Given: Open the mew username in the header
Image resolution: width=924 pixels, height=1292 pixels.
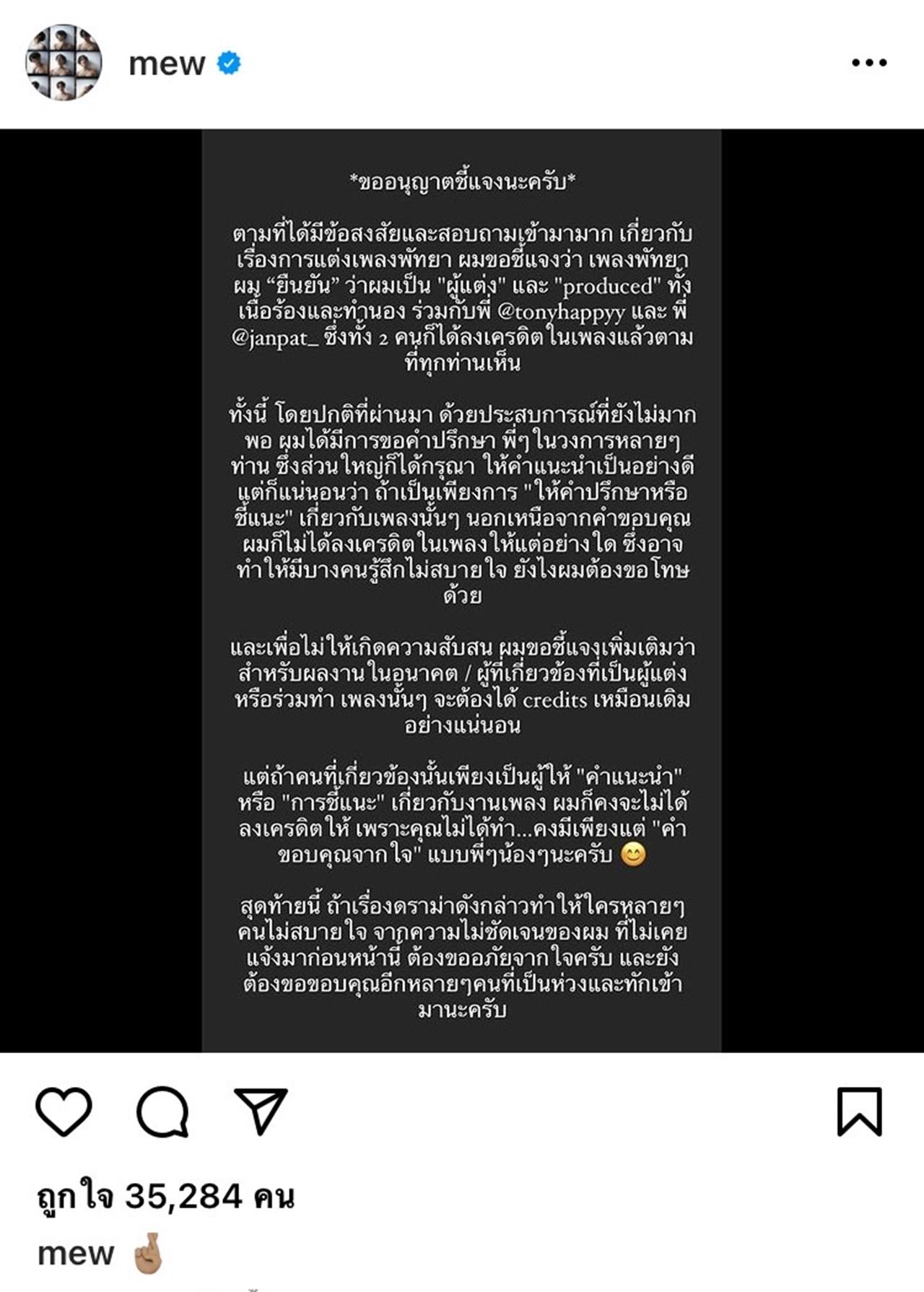Looking at the screenshot, I should click(x=166, y=64).
